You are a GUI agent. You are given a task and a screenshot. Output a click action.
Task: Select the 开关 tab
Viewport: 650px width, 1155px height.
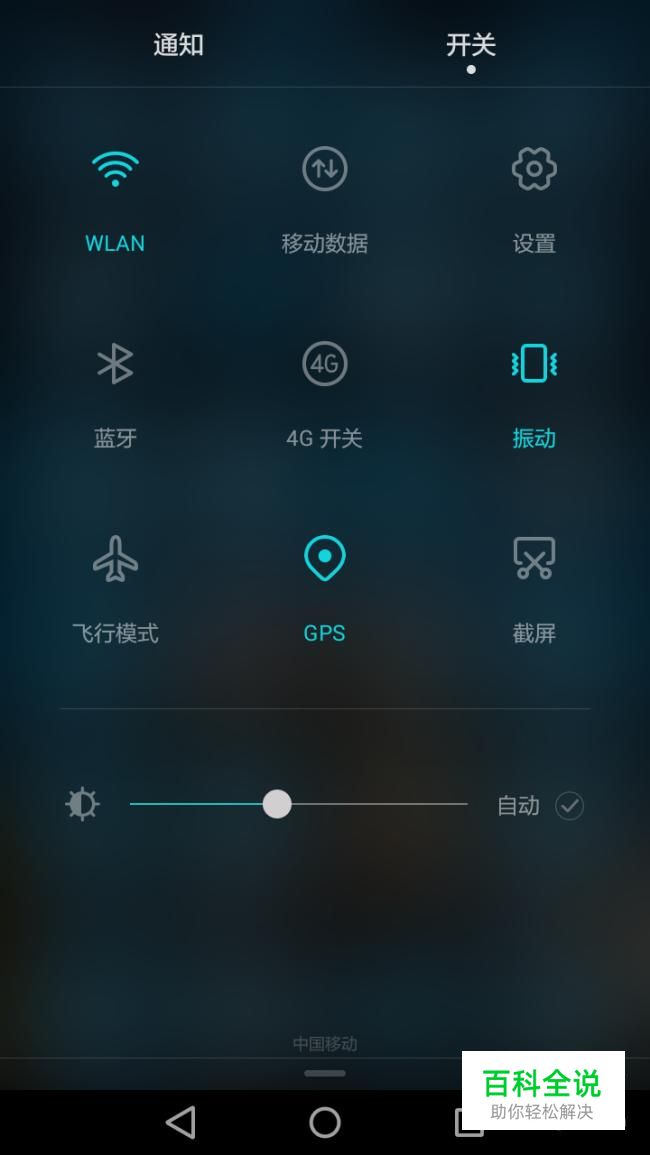click(470, 45)
